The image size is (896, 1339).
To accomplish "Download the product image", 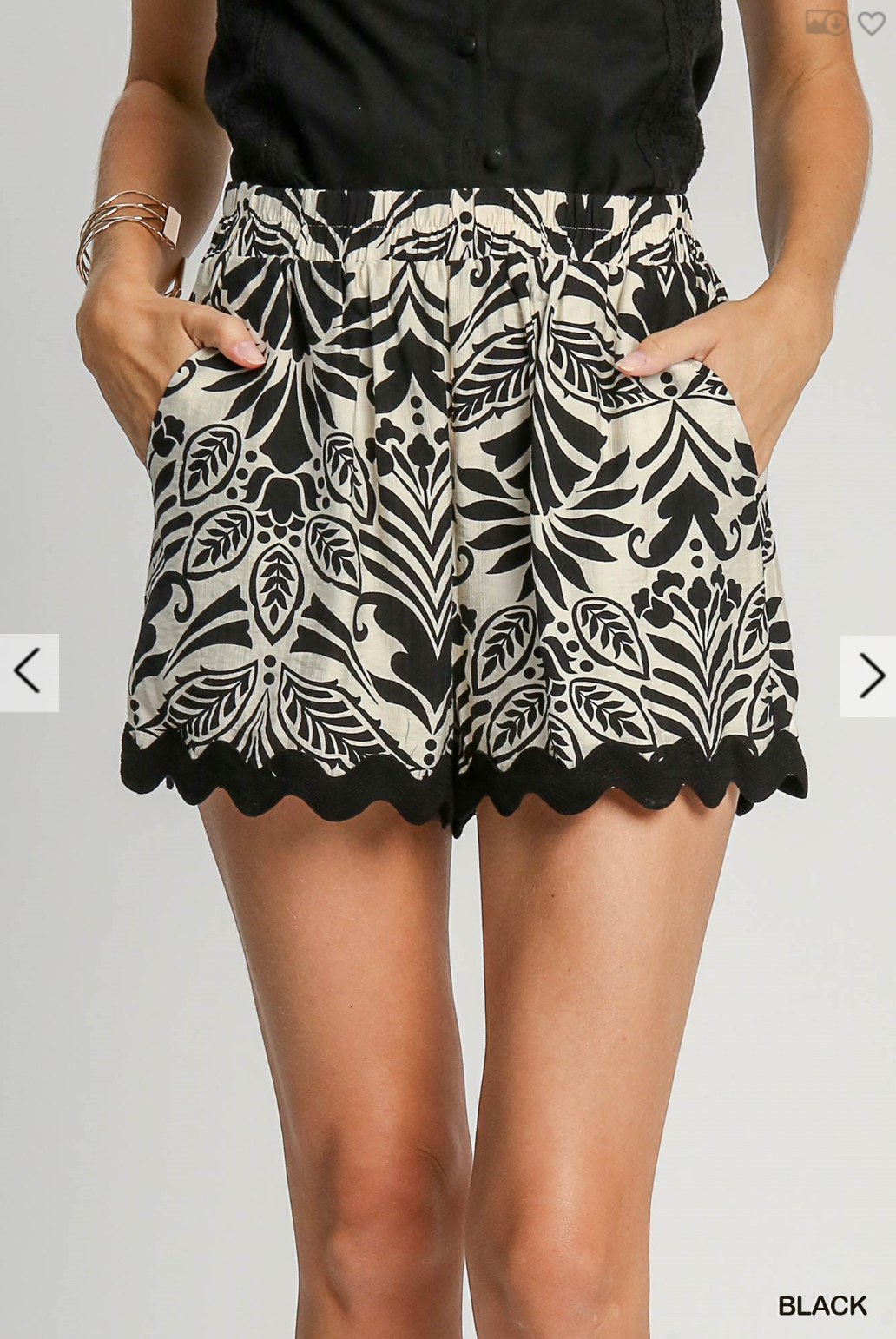I will [x=826, y=23].
